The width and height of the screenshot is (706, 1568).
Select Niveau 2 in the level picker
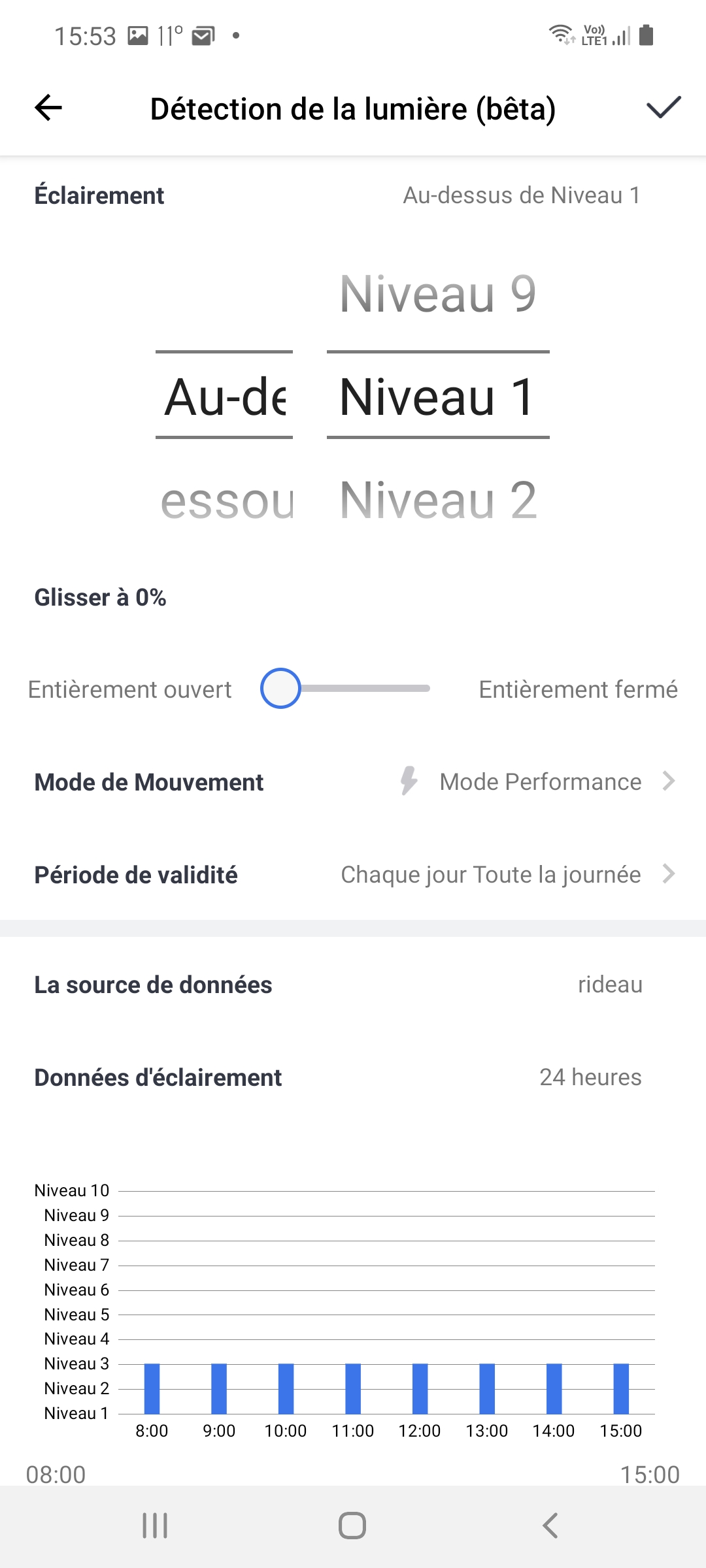pos(438,500)
